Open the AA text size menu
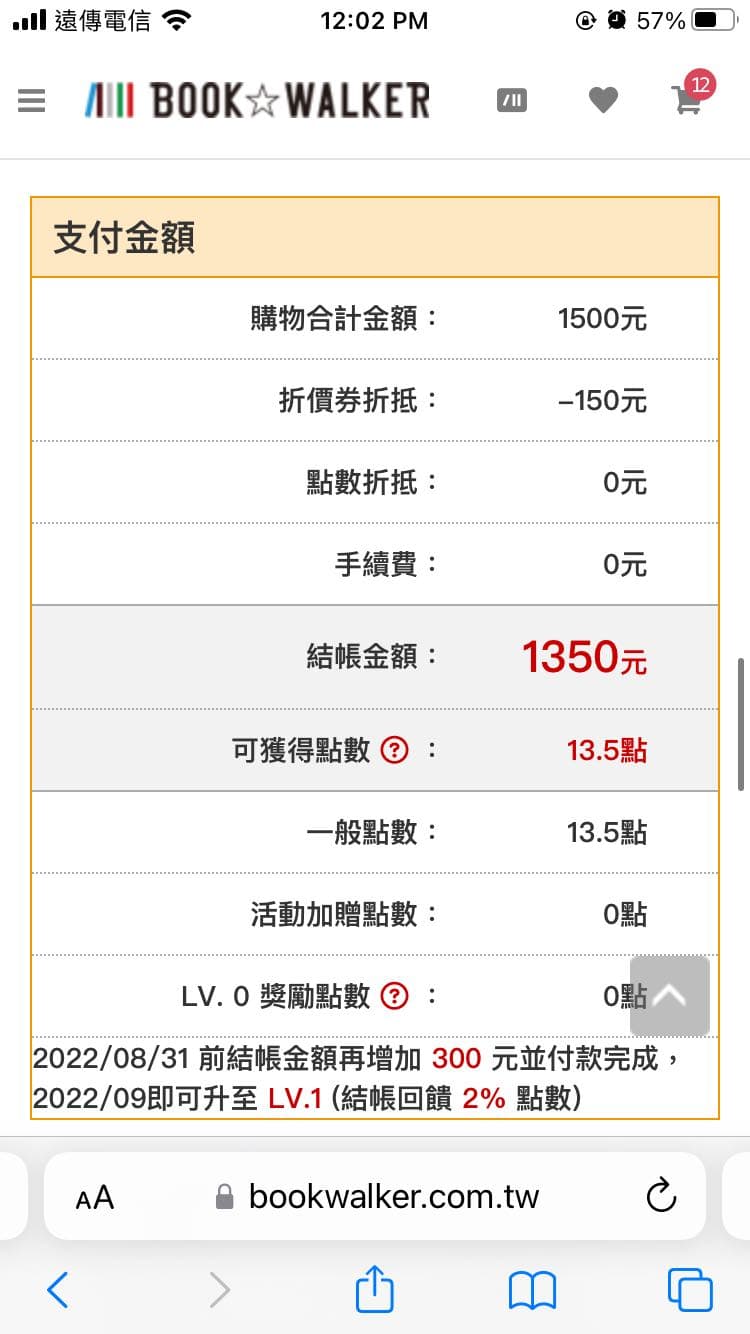The height and width of the screenshot is (1334, 750). pyautogui.click(x=94, y=1197)
